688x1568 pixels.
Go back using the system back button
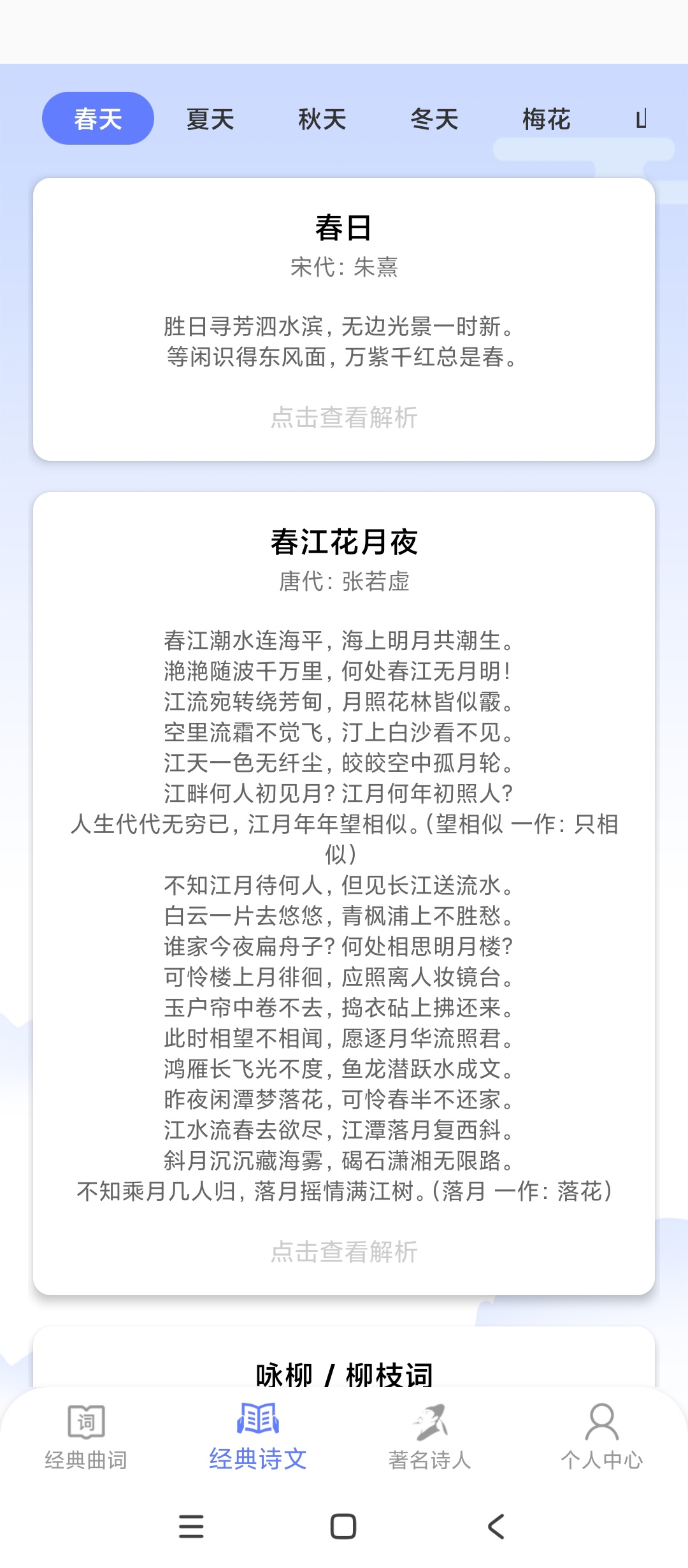pyautogui.click(x=496, y=1527)
